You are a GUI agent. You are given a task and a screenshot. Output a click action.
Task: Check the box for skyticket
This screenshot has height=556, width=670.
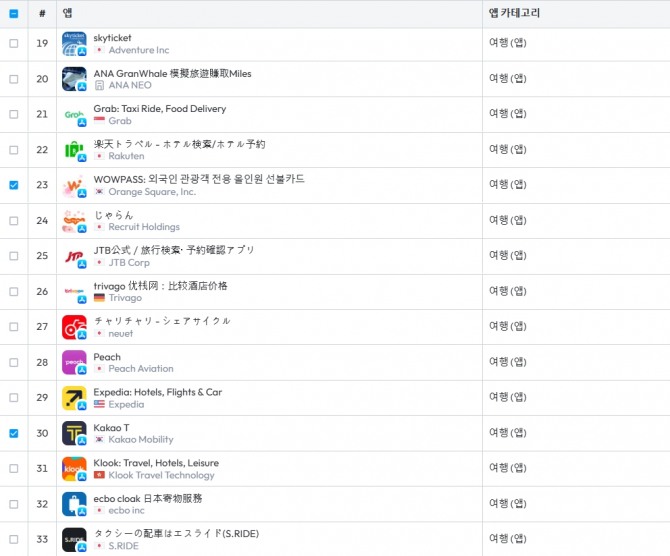click(13, 44)
